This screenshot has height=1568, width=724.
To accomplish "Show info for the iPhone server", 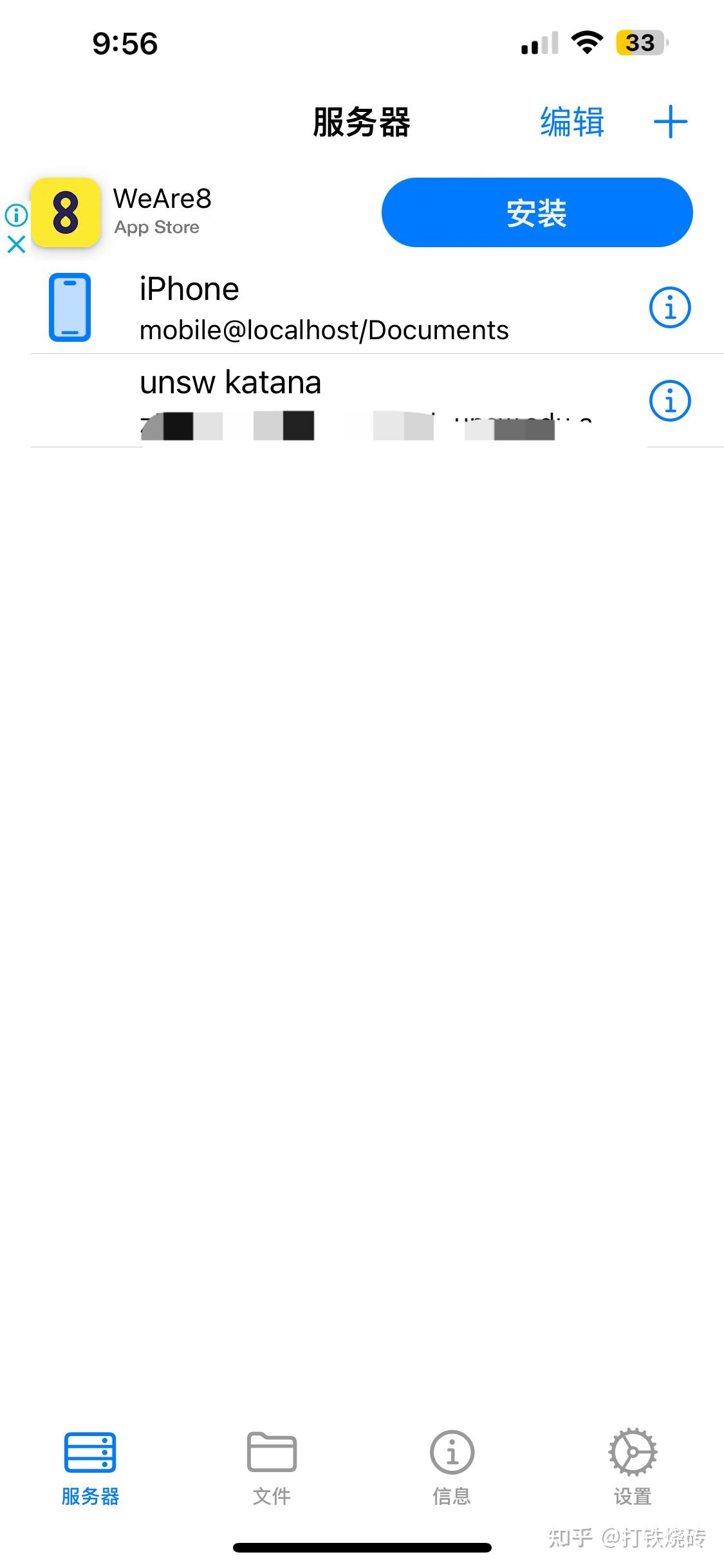I will click(x=669, y=308).
